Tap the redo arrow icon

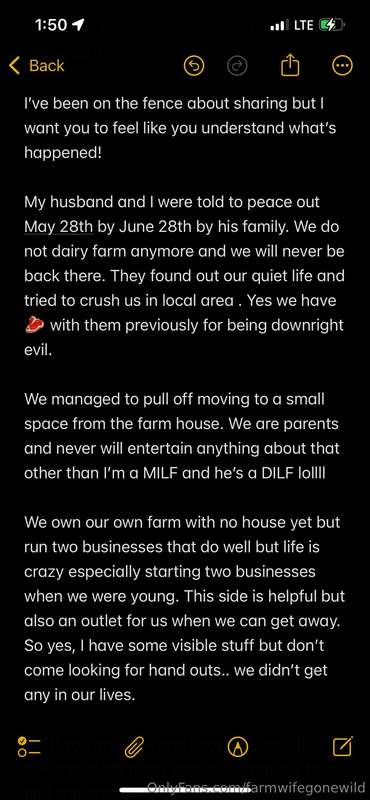coord(237,65)
